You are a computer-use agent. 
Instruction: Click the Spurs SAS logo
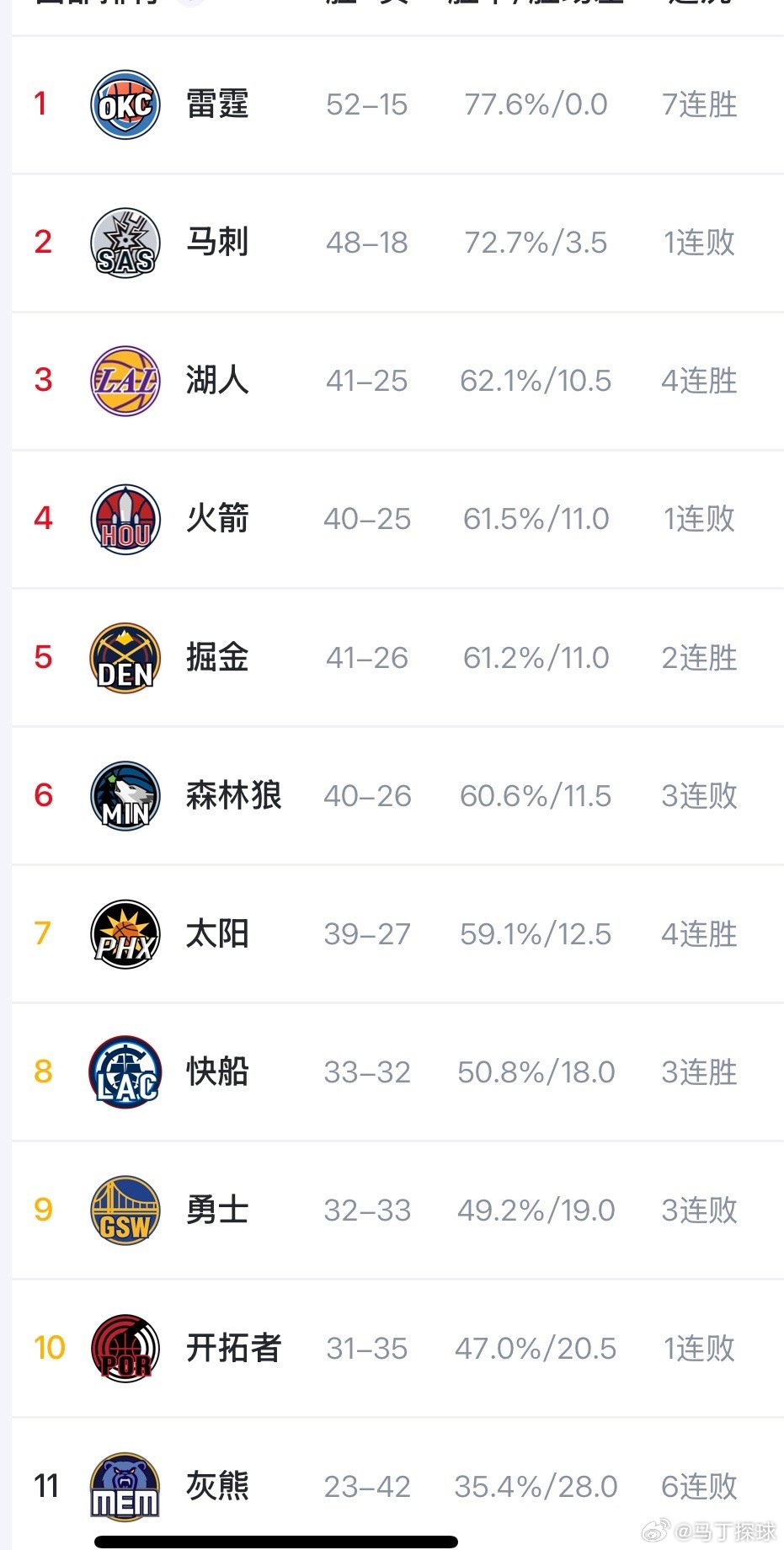[125, 242]
